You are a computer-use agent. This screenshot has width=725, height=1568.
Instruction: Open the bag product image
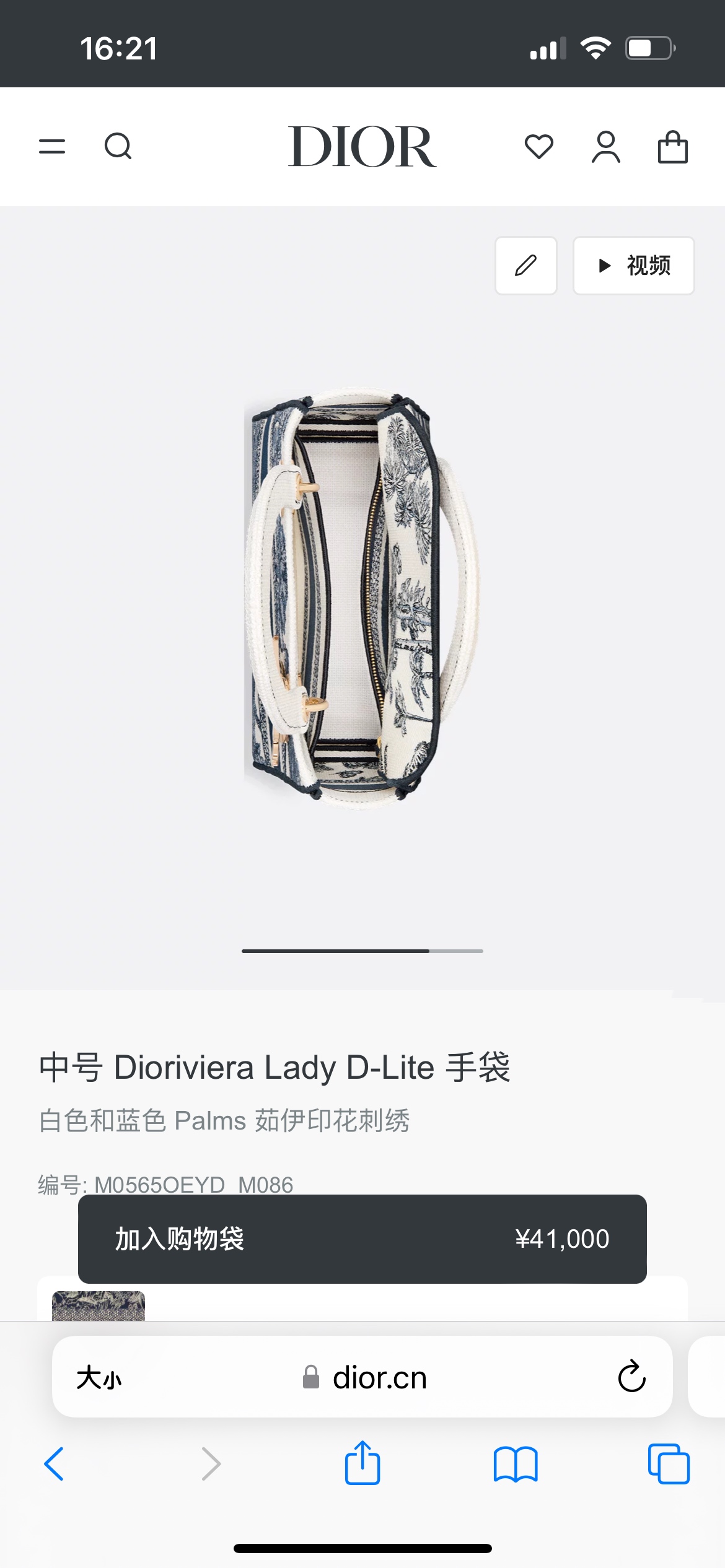click(x=362, y=598)
